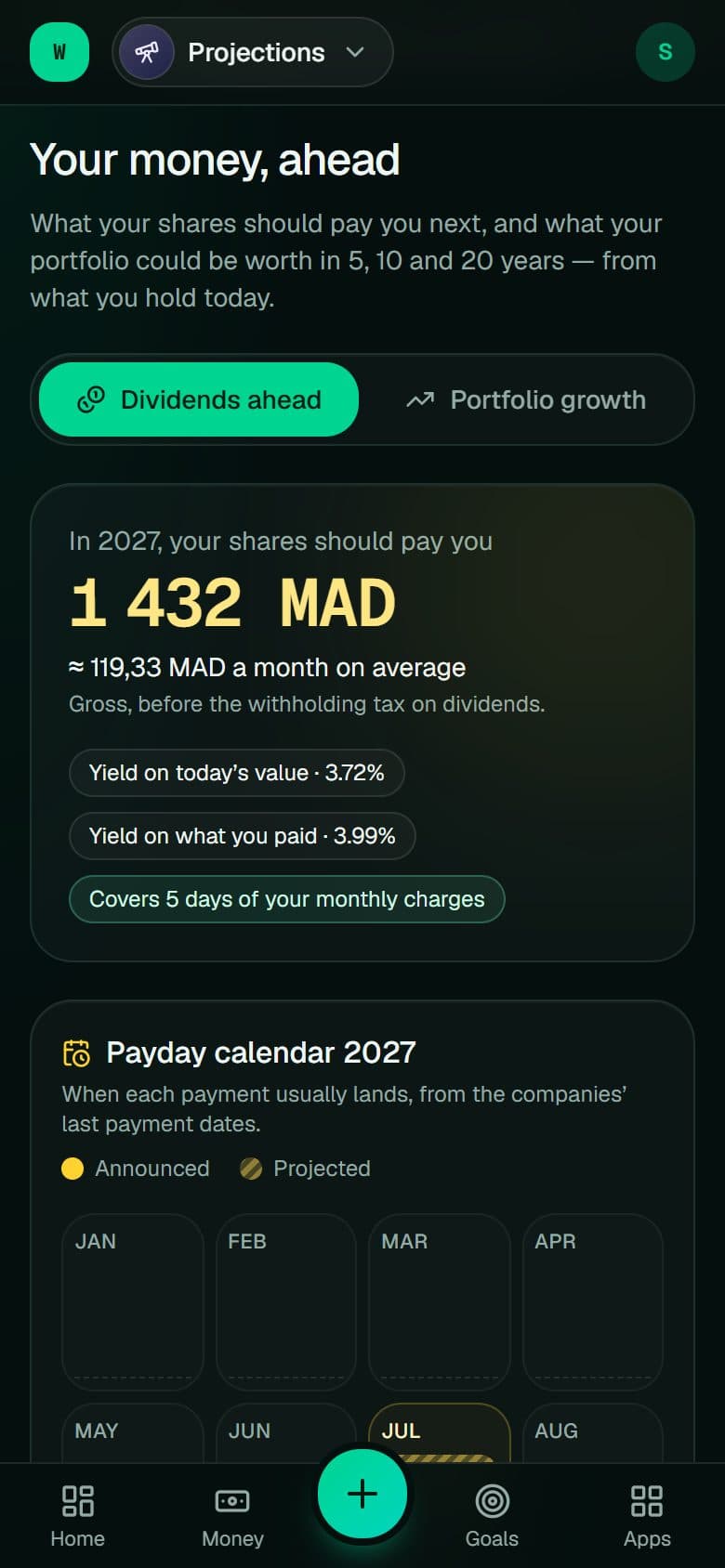The width and height of the screenshot is (725, 1568).
Task: Expand the Projections dropdown
Action: [x=253, y=52]
